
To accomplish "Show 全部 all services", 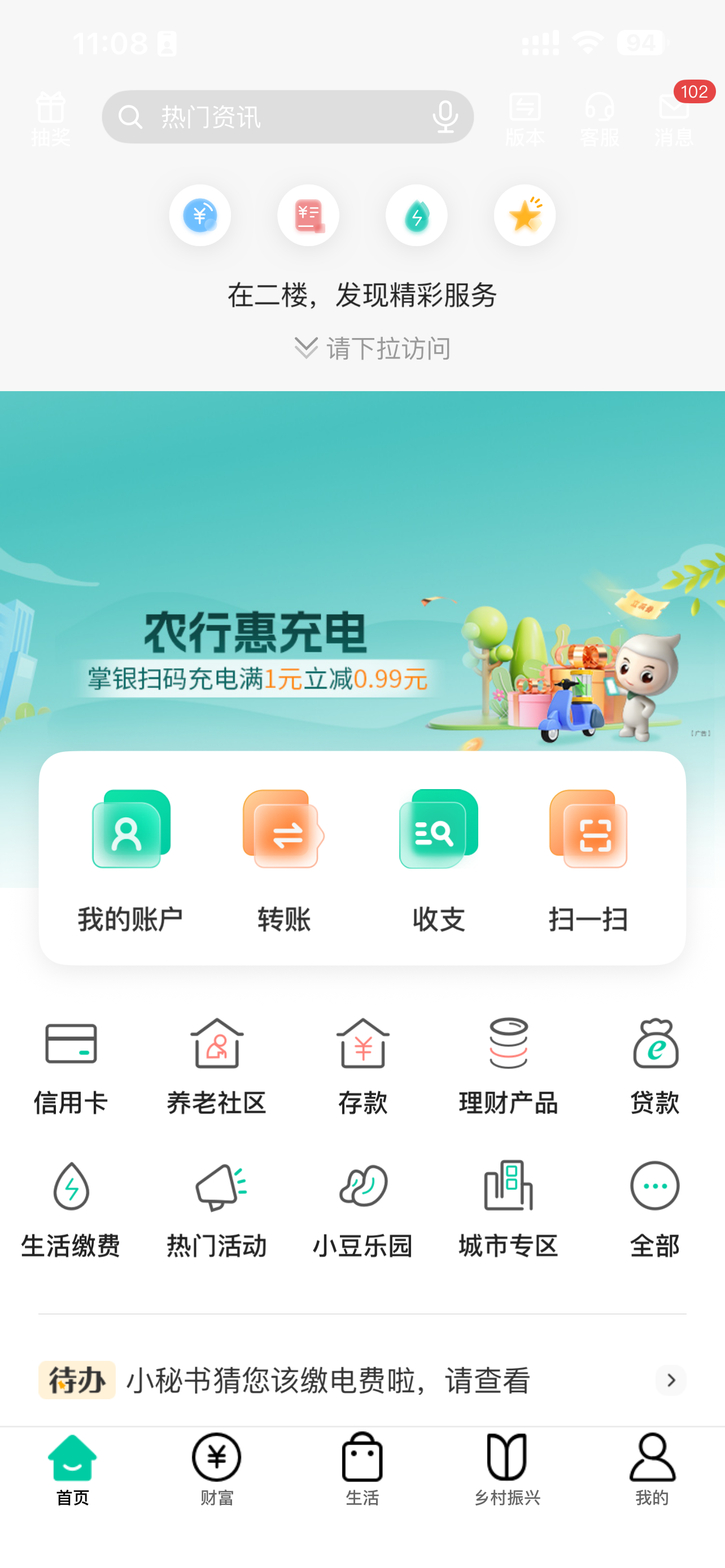I will pos(654,1209).
